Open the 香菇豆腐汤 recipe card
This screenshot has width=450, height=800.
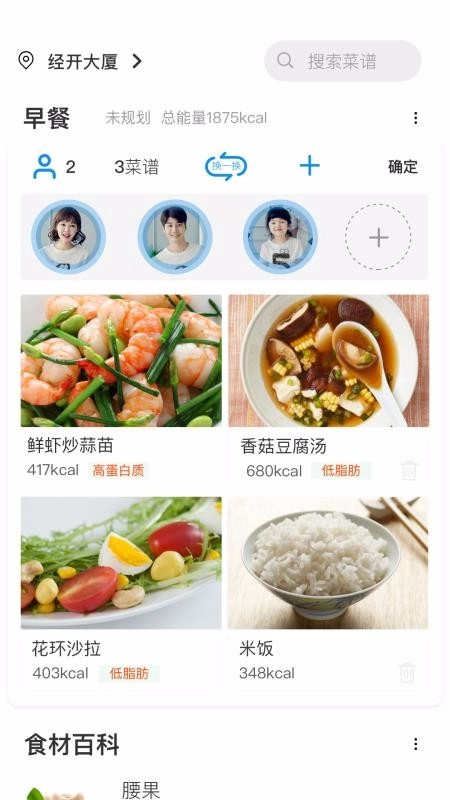point(328,389)
